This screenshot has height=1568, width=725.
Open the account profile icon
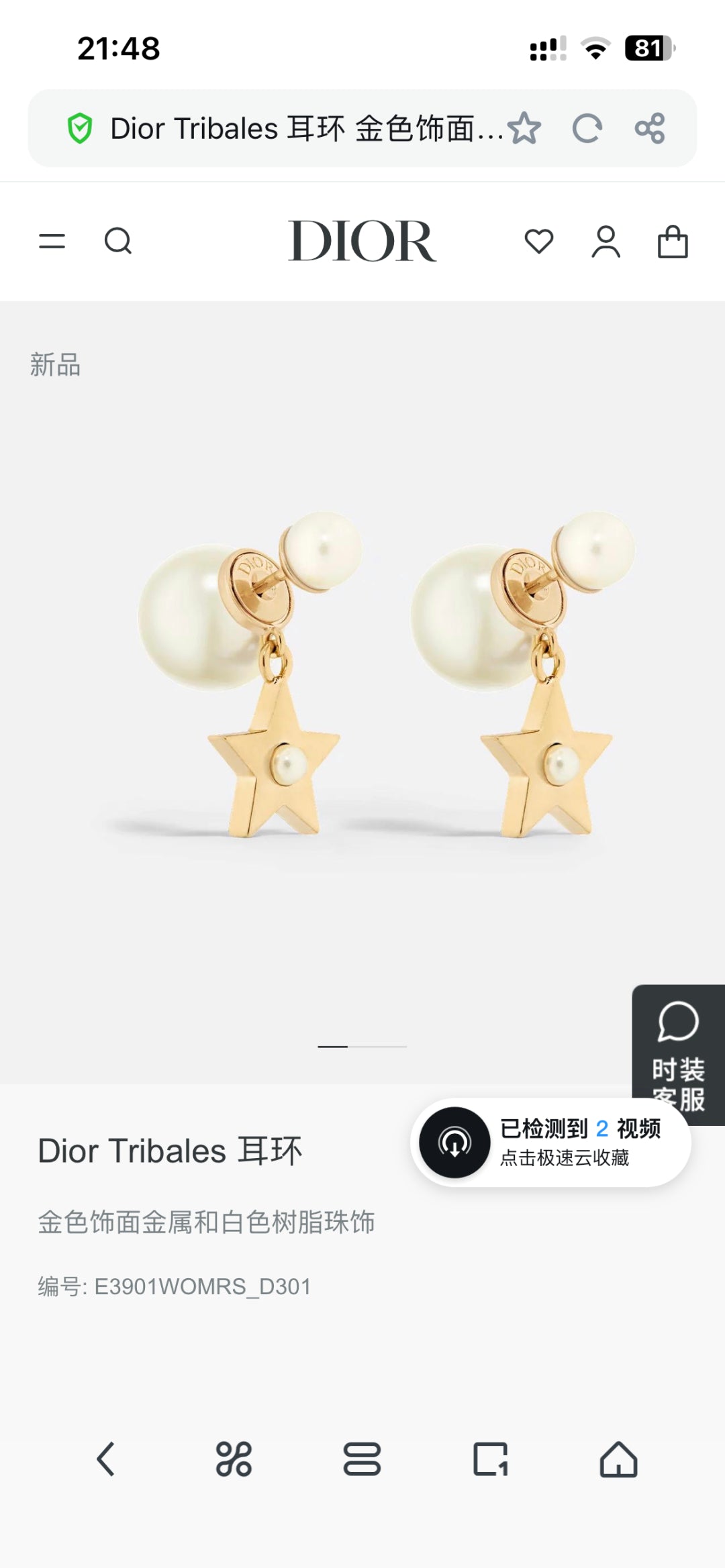coord(606,242)
